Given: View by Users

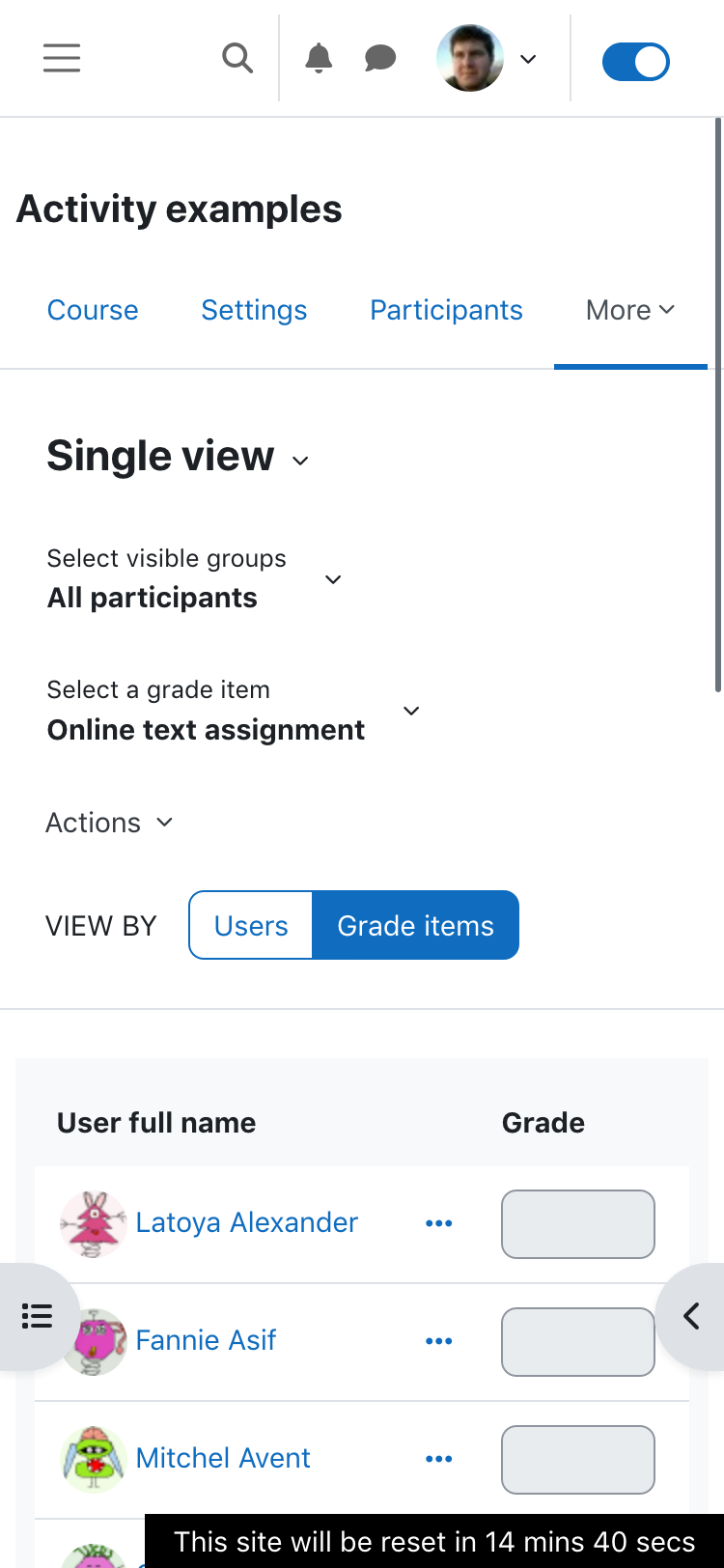Looking at the screenshot, I should [251, 925].
